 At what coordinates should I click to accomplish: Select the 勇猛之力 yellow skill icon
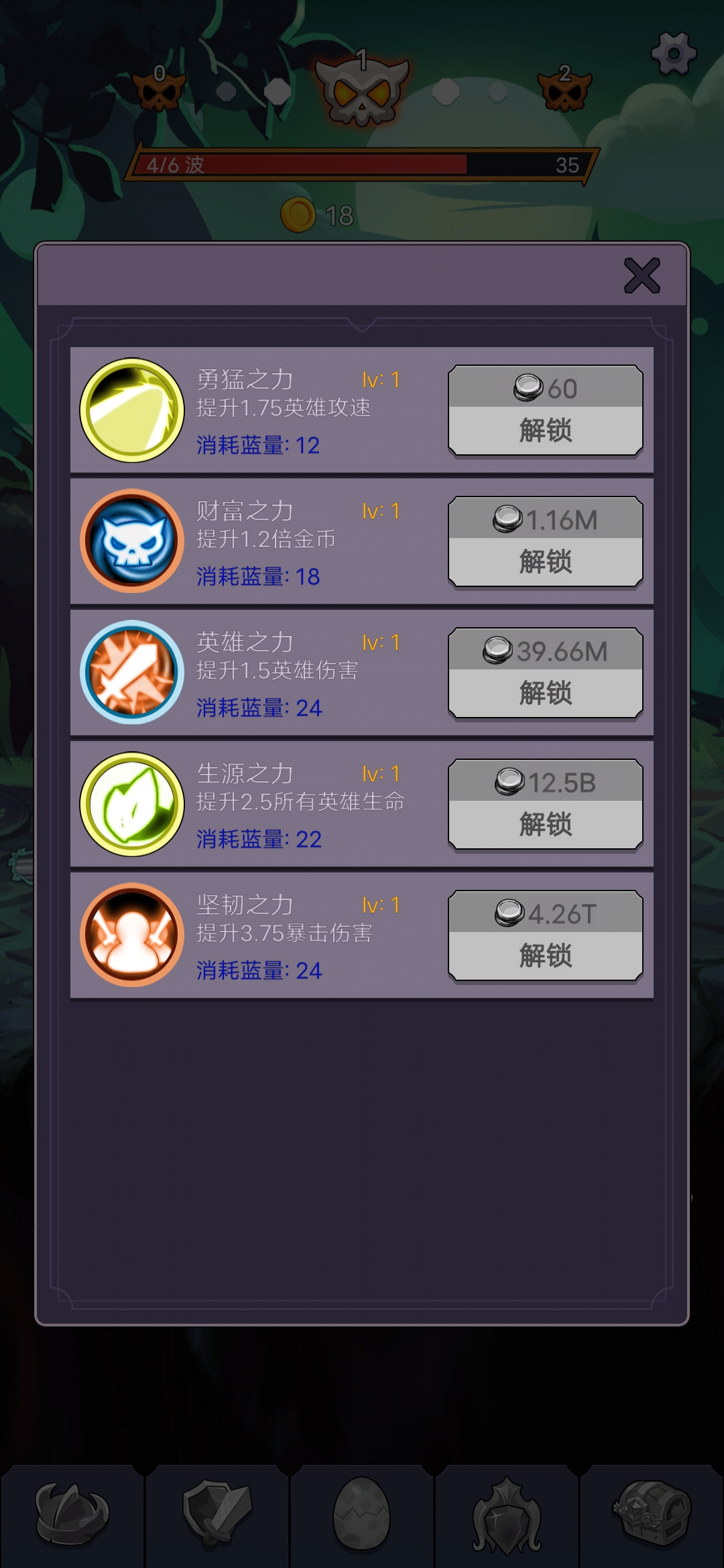tap(131, 409)
